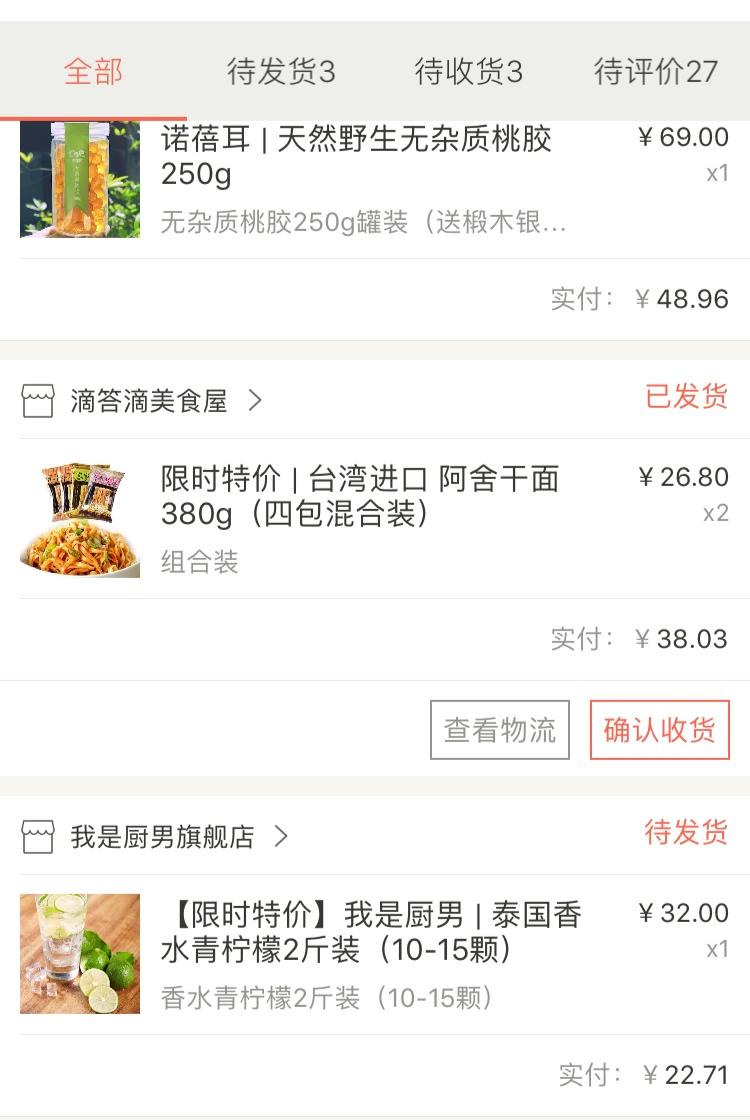Confirm receipt with 确认收货

coord(659,730)
